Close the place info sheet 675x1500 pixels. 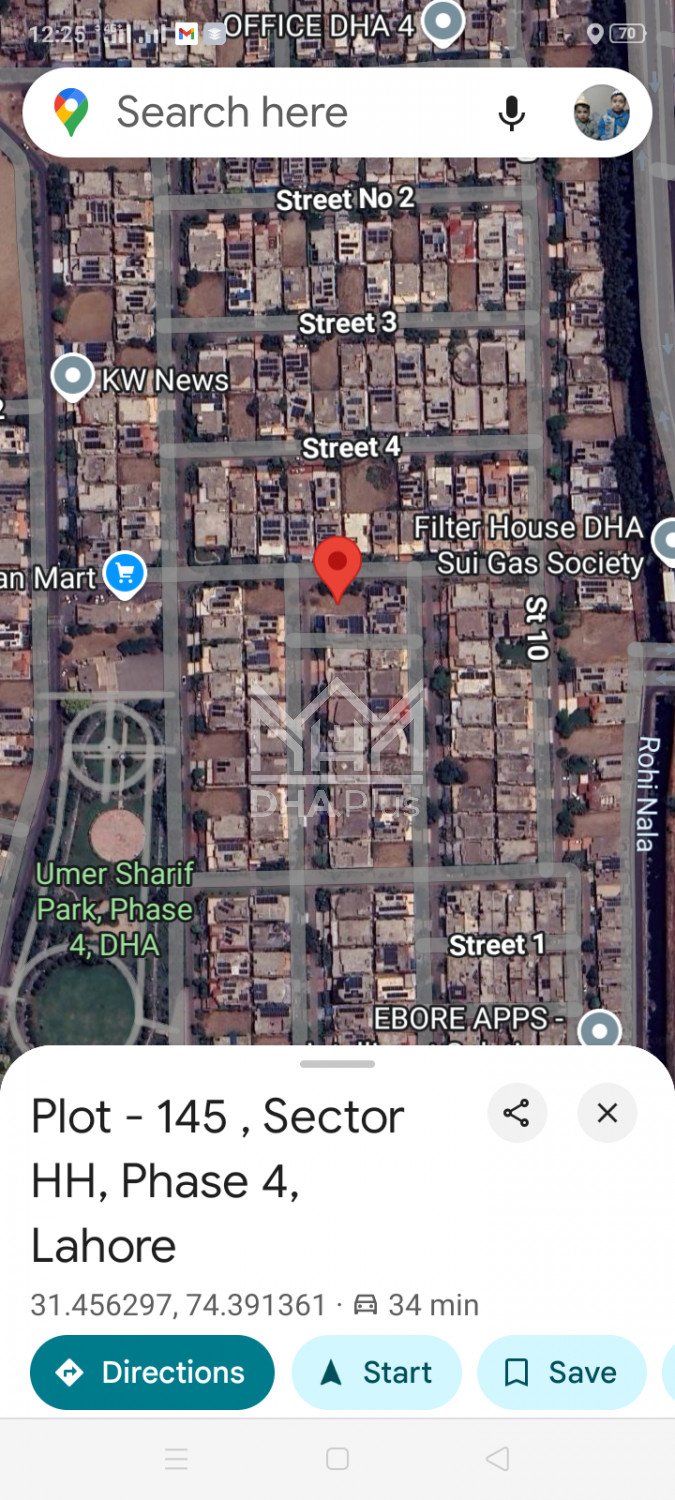[607, 1113]
